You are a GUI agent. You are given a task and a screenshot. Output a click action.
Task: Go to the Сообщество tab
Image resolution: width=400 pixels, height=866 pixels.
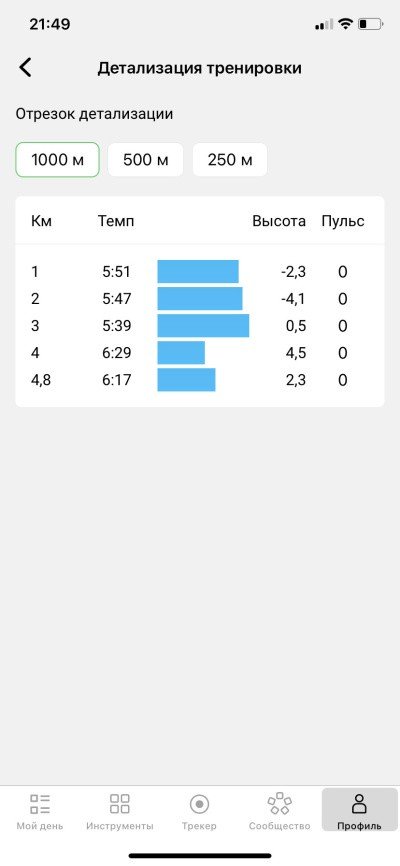(280, 812)
